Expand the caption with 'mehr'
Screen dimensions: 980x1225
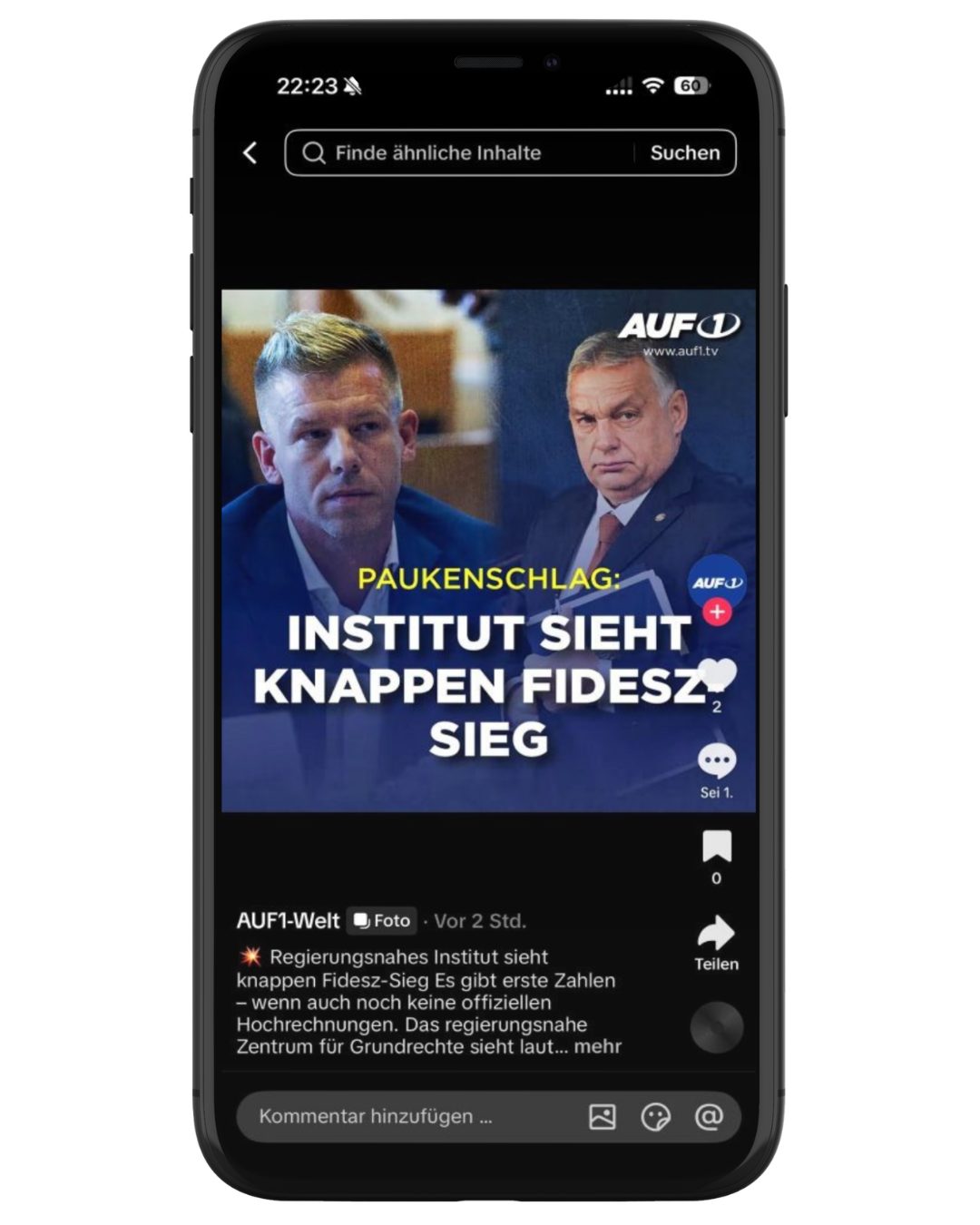point(598,1046)
